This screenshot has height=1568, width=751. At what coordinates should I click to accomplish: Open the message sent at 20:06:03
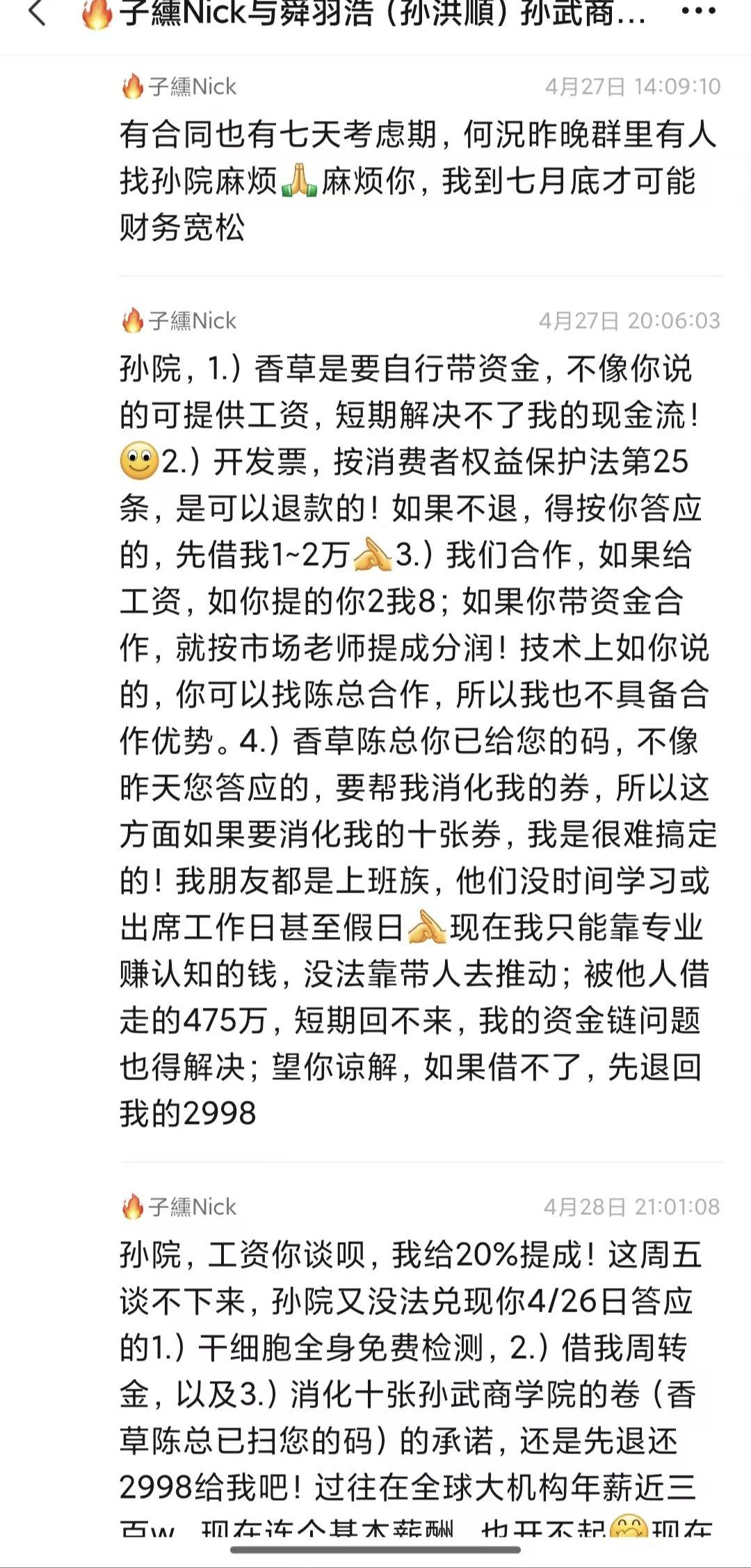click(417, 740)
